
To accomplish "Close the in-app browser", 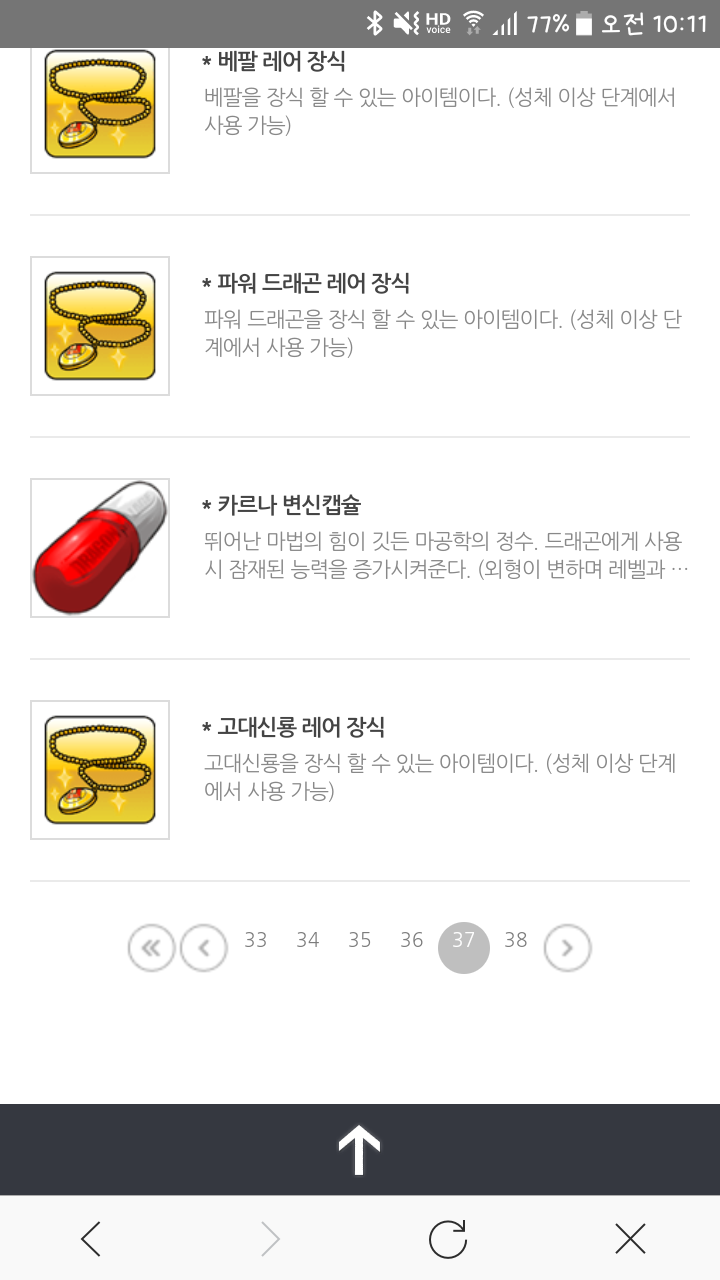I will [x=630, y=1240].
